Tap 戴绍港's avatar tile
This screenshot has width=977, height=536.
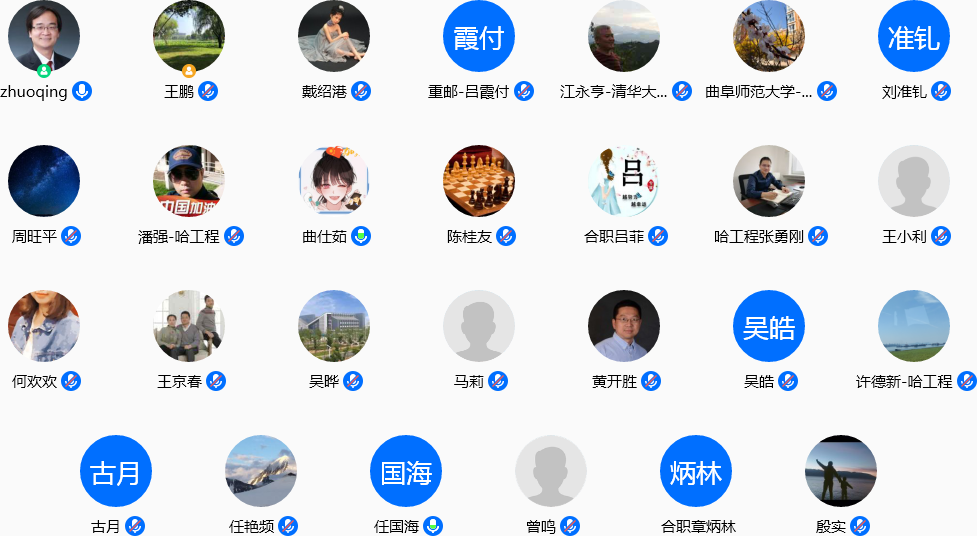pyautogui.click(x=334, y=37)
